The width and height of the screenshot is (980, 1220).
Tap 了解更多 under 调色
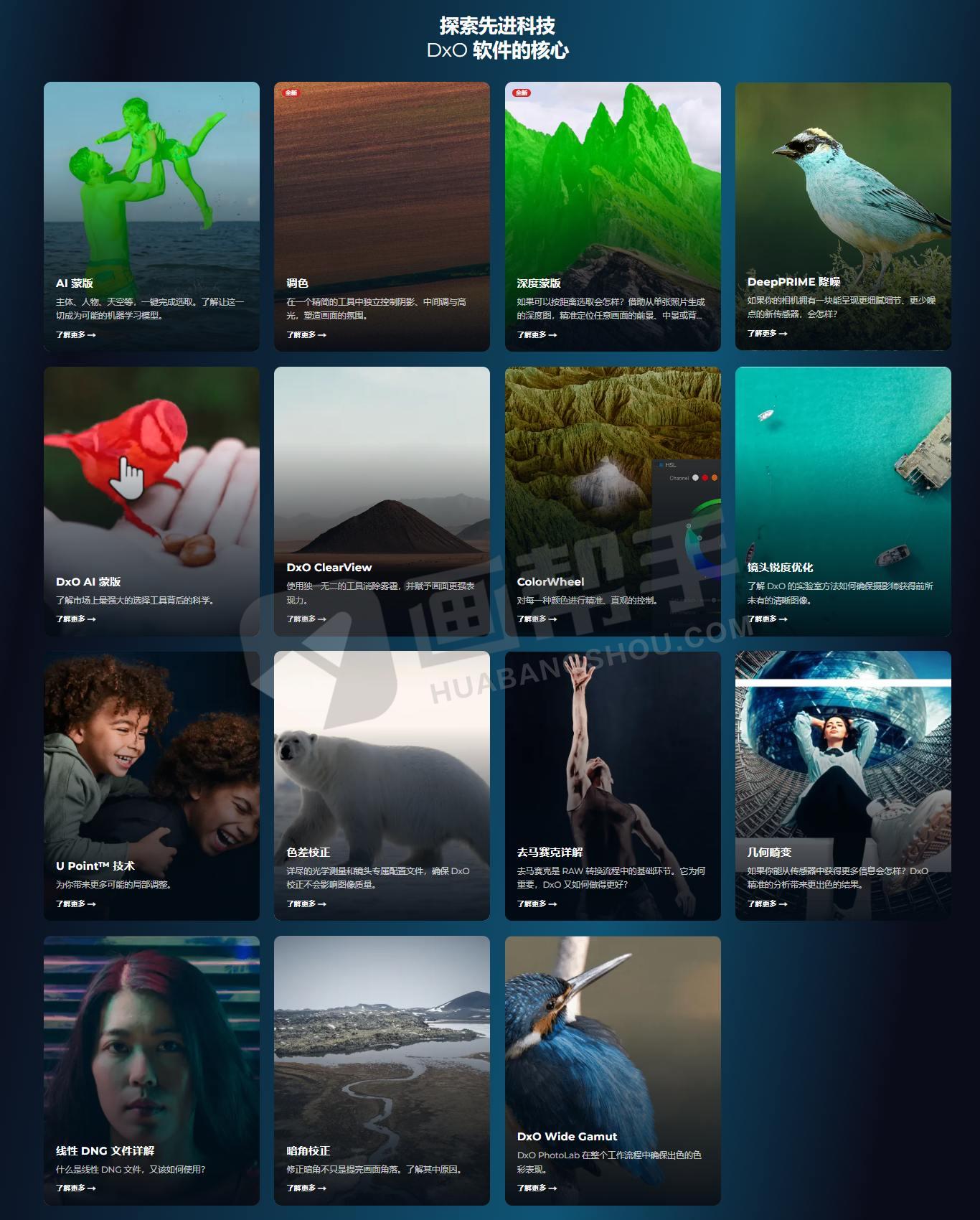tap(306, 334)
